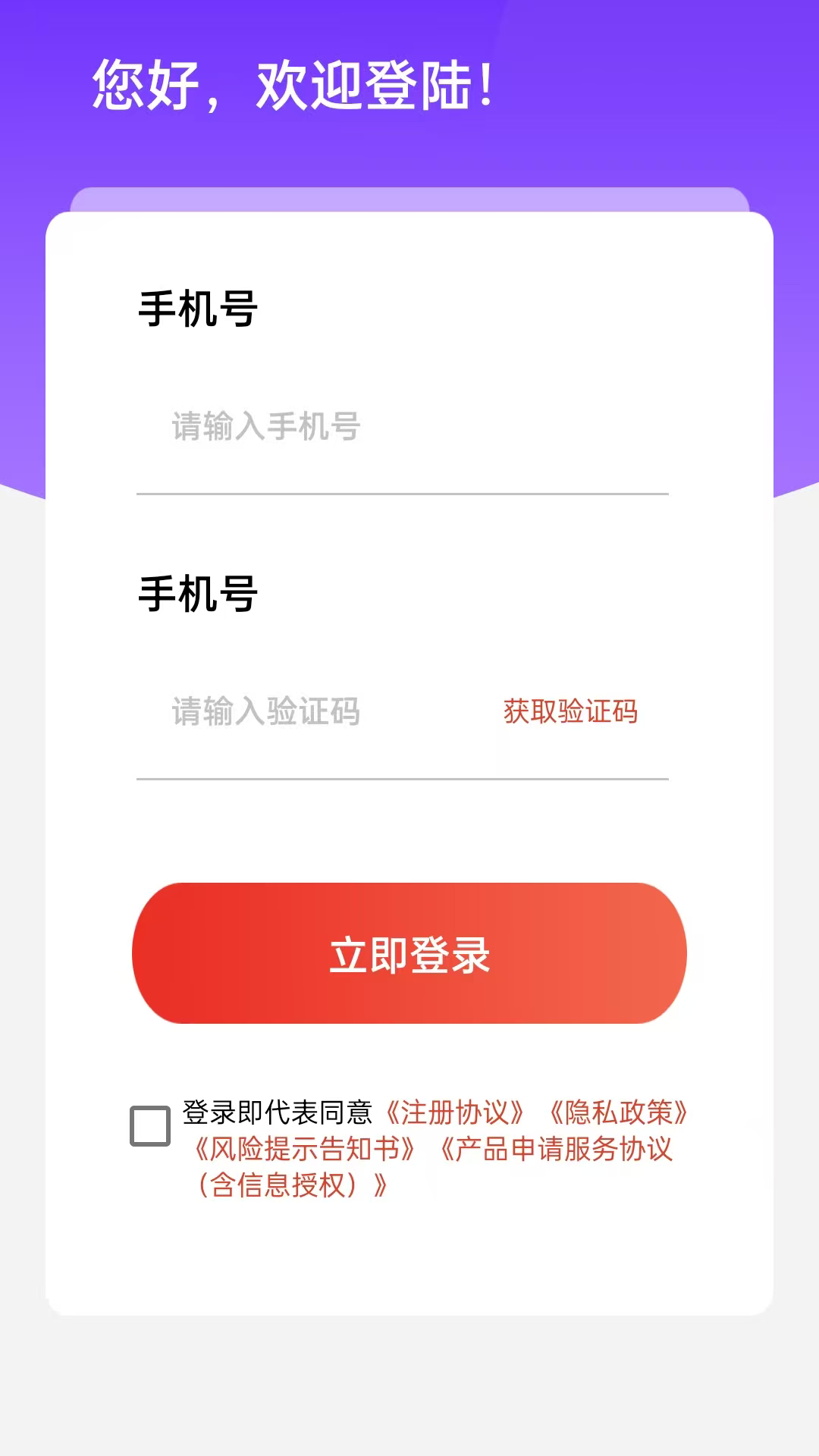
Task: Open the 《隐私政策》 link
Action: [x=619, y=1113]
